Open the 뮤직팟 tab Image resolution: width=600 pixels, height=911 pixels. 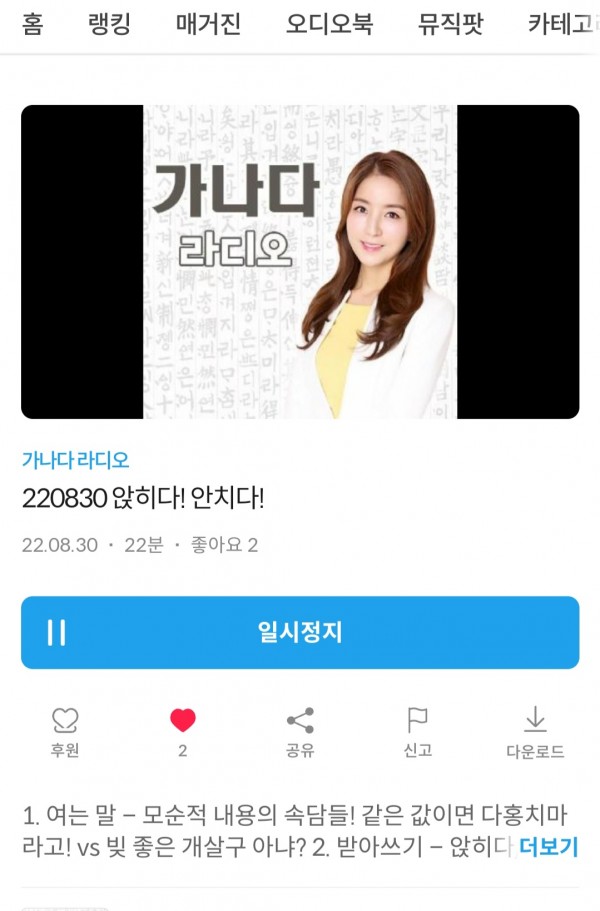tap(450, 24)
